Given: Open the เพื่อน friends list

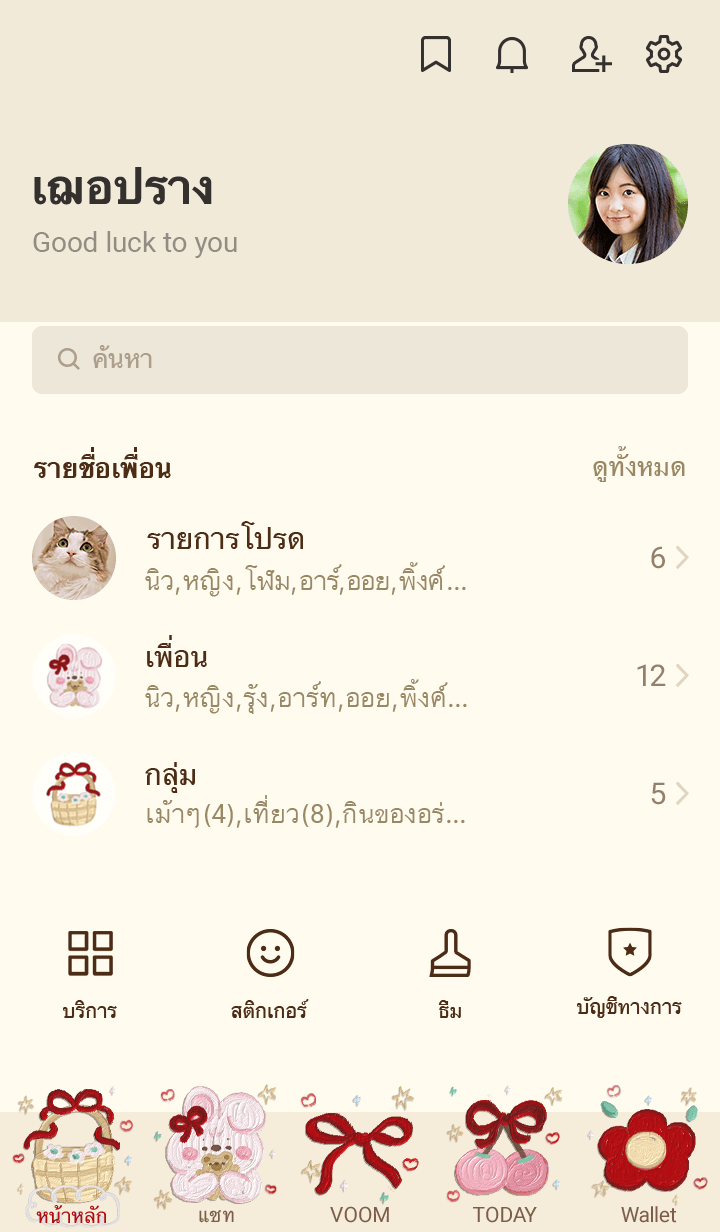Looking at the screenshot, I should [360, 676].
